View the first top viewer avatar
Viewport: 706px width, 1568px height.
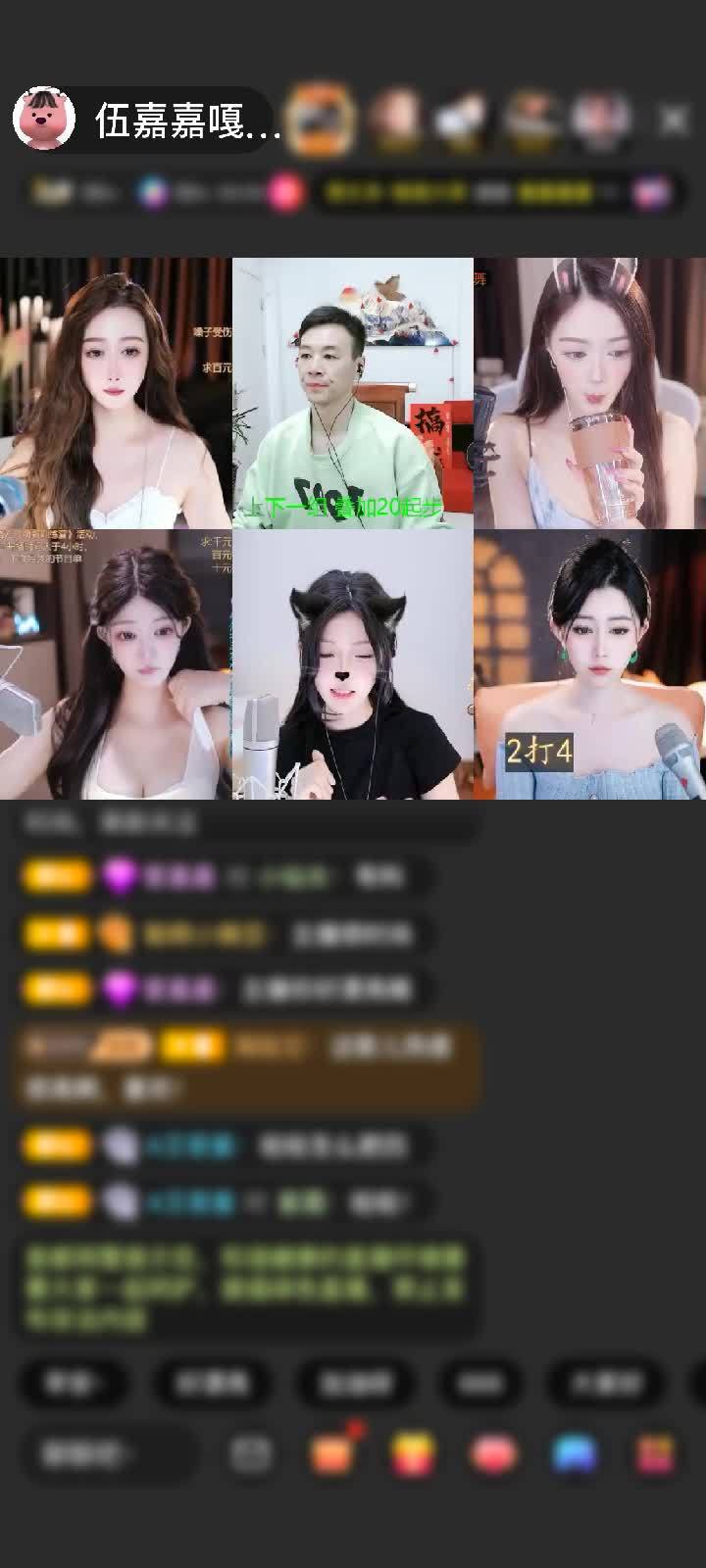pos(324,120)
